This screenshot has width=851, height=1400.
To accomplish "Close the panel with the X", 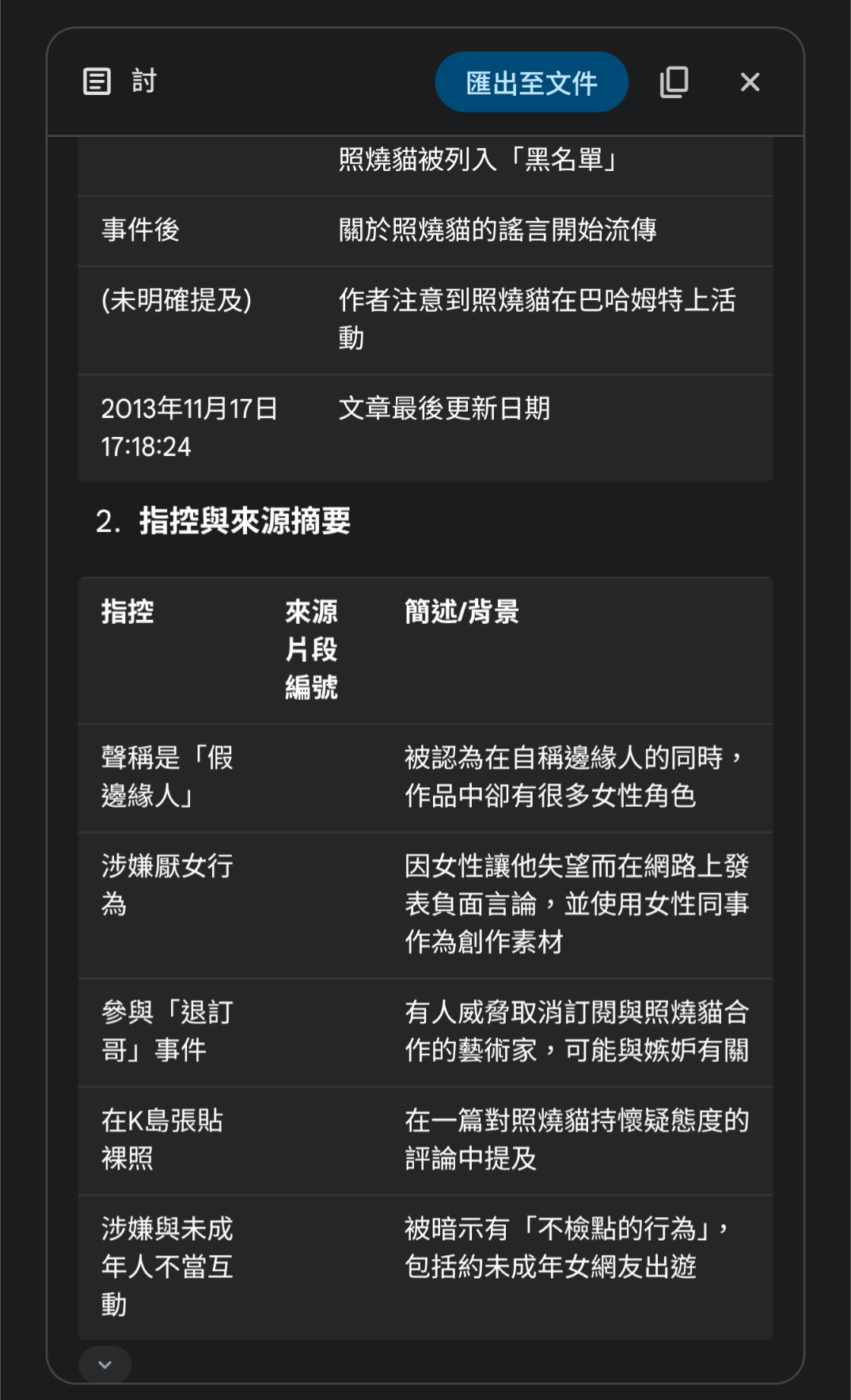I will click(750, 82).
